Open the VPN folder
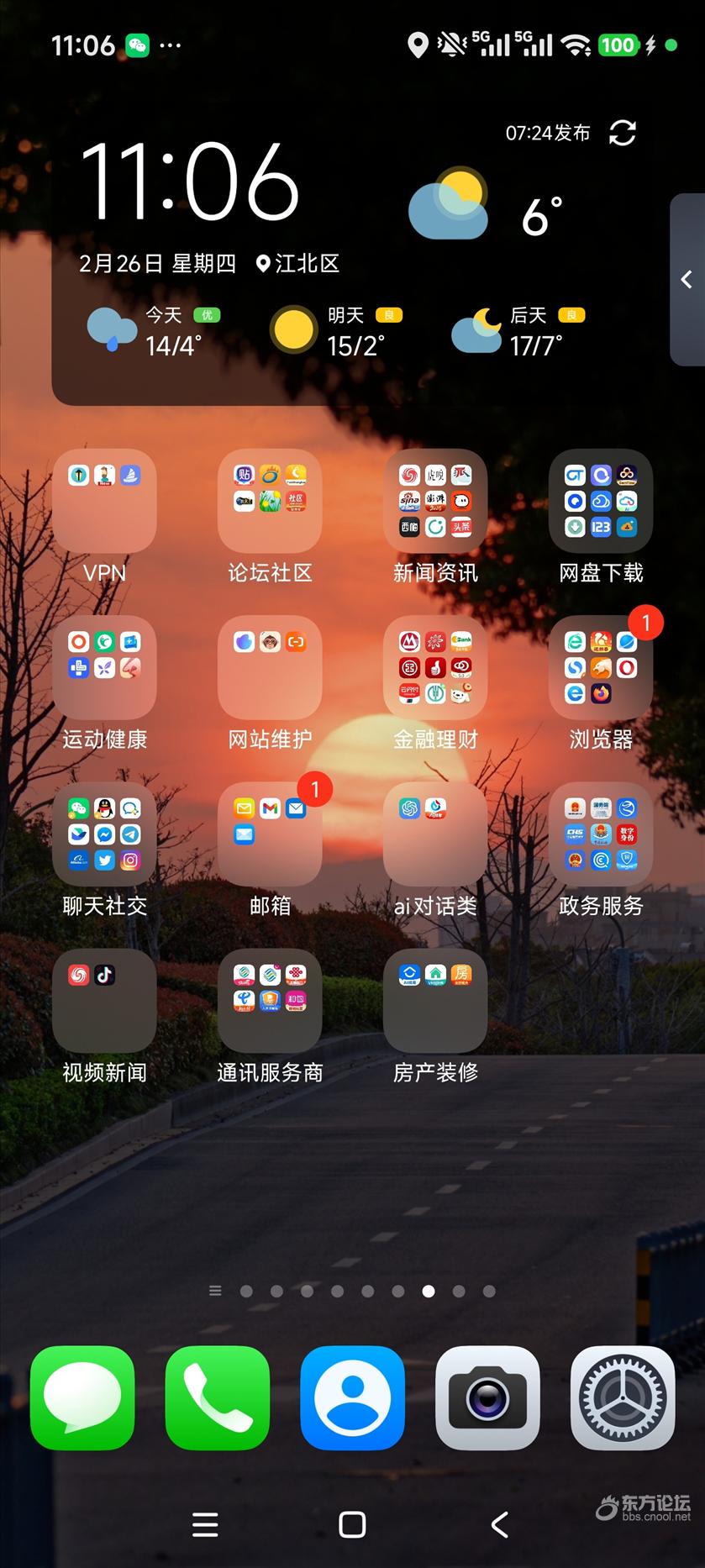705x1568 pixels. [104, 502]
